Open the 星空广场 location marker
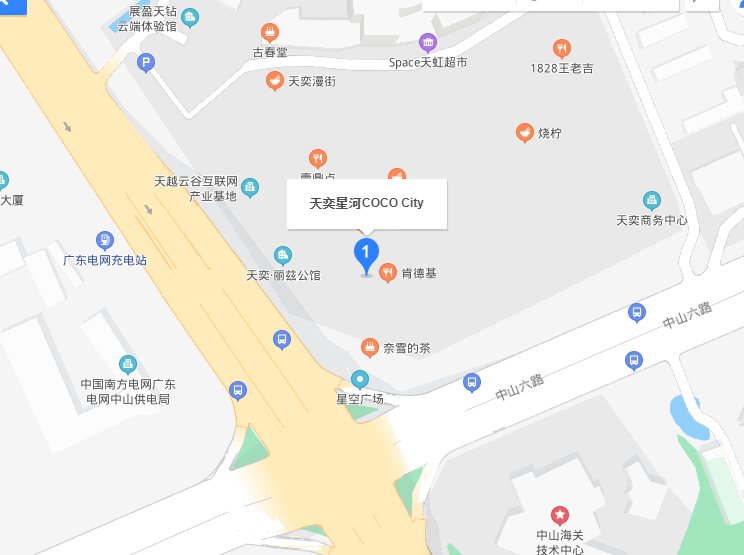This screenshot has width=744, height=555. pos(360,380)
